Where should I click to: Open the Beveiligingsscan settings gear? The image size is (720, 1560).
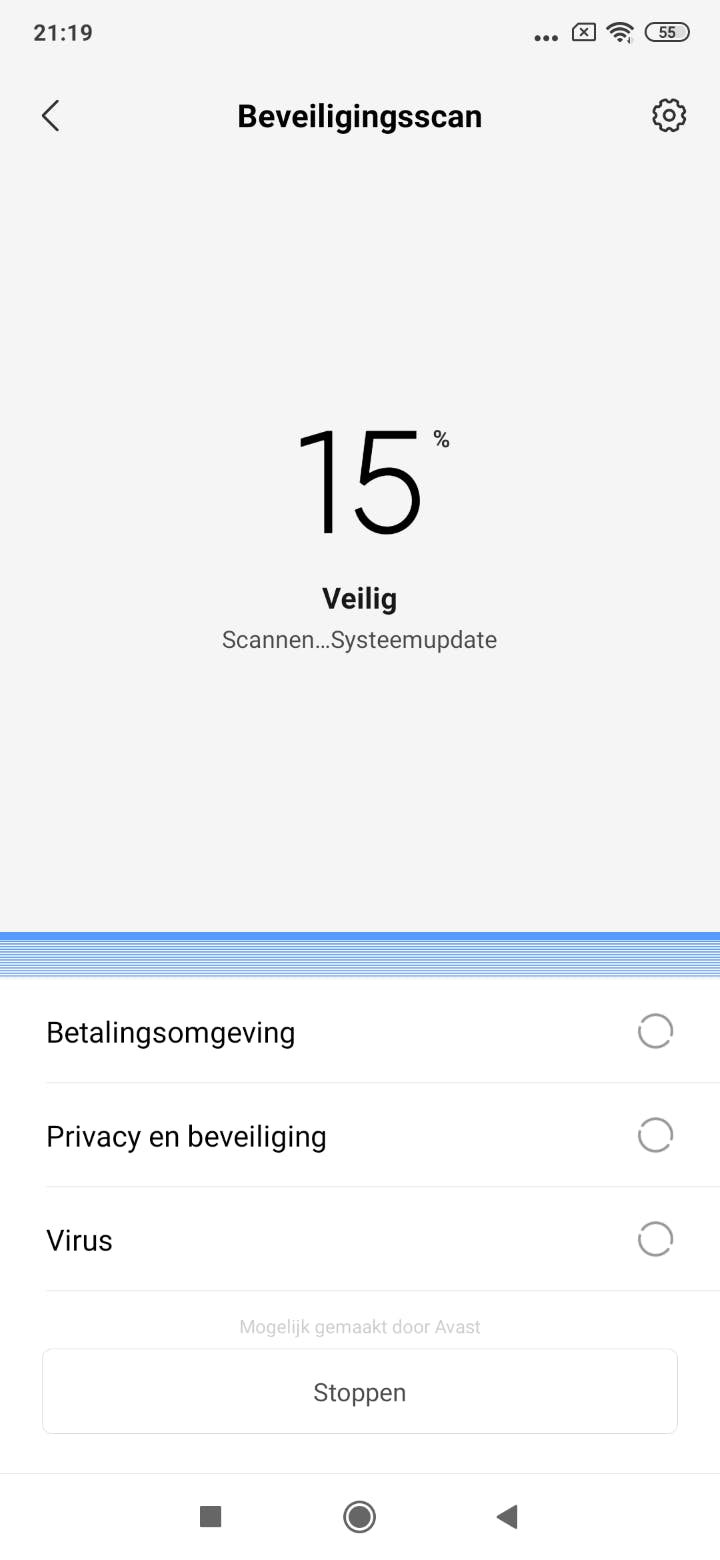point(668,115)
